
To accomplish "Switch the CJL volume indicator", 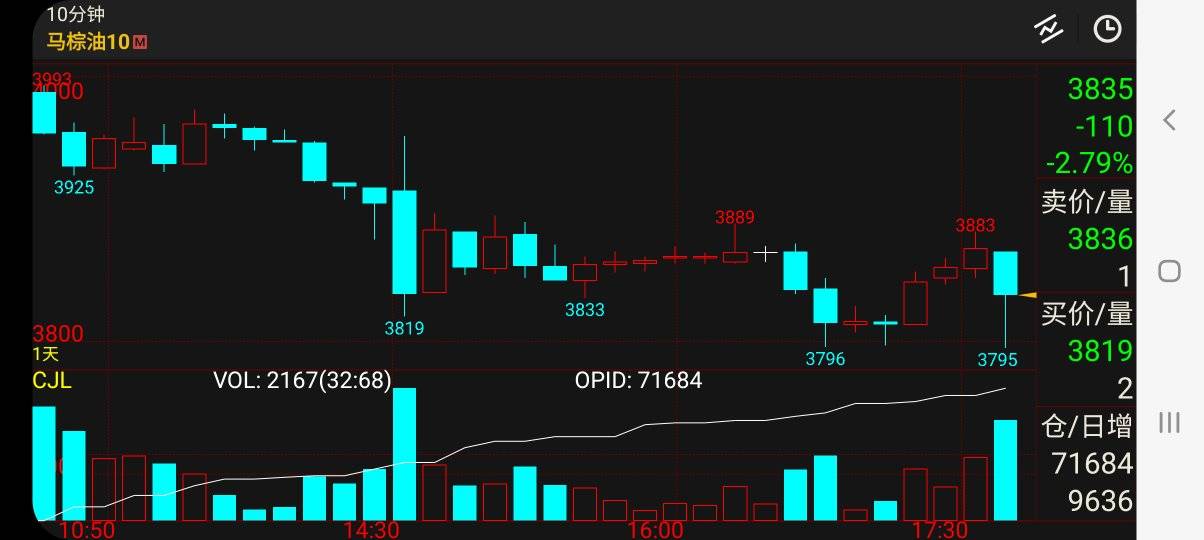I will 52,380.
